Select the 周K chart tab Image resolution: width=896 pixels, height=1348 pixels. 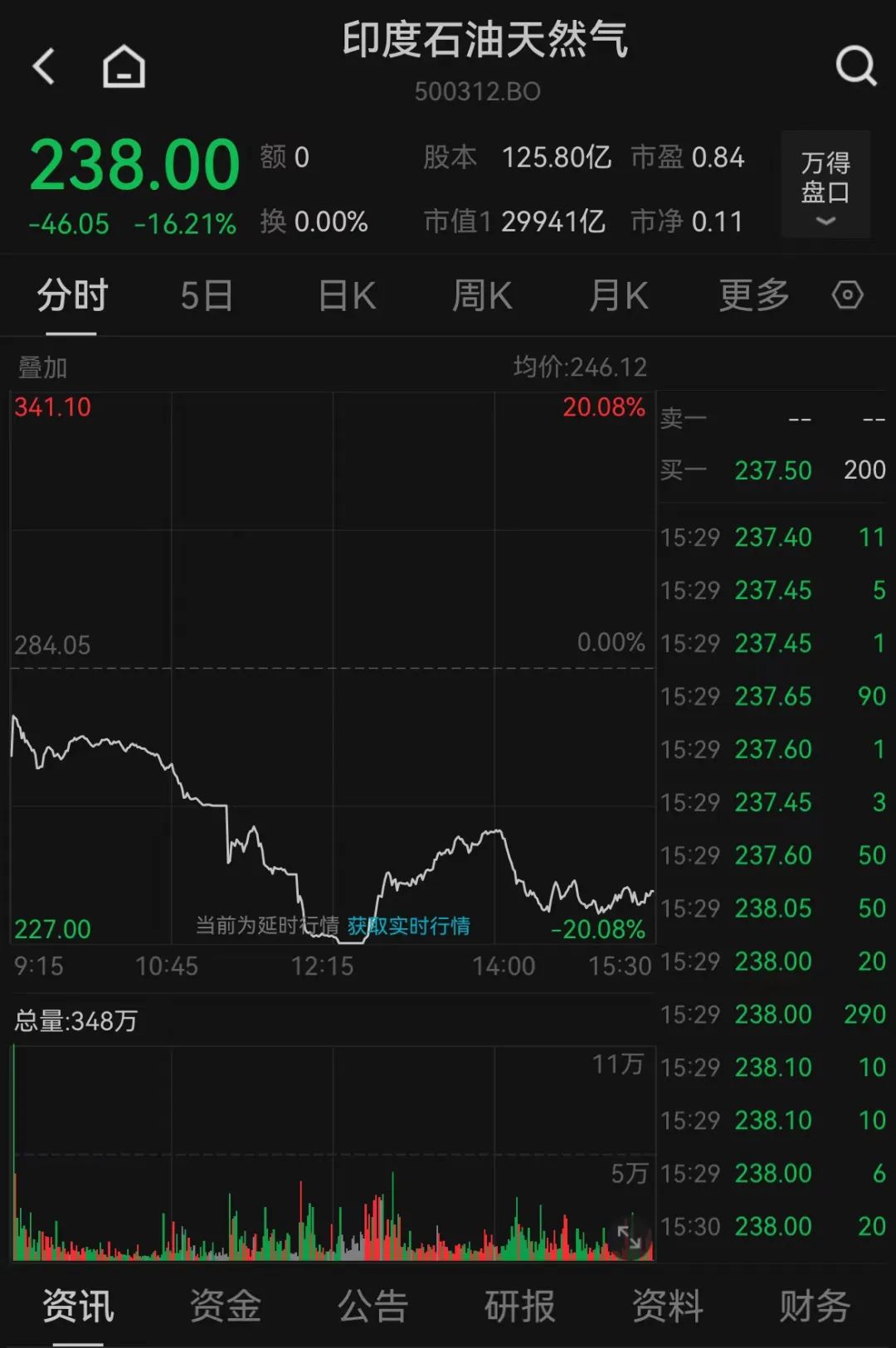[482, 295]
